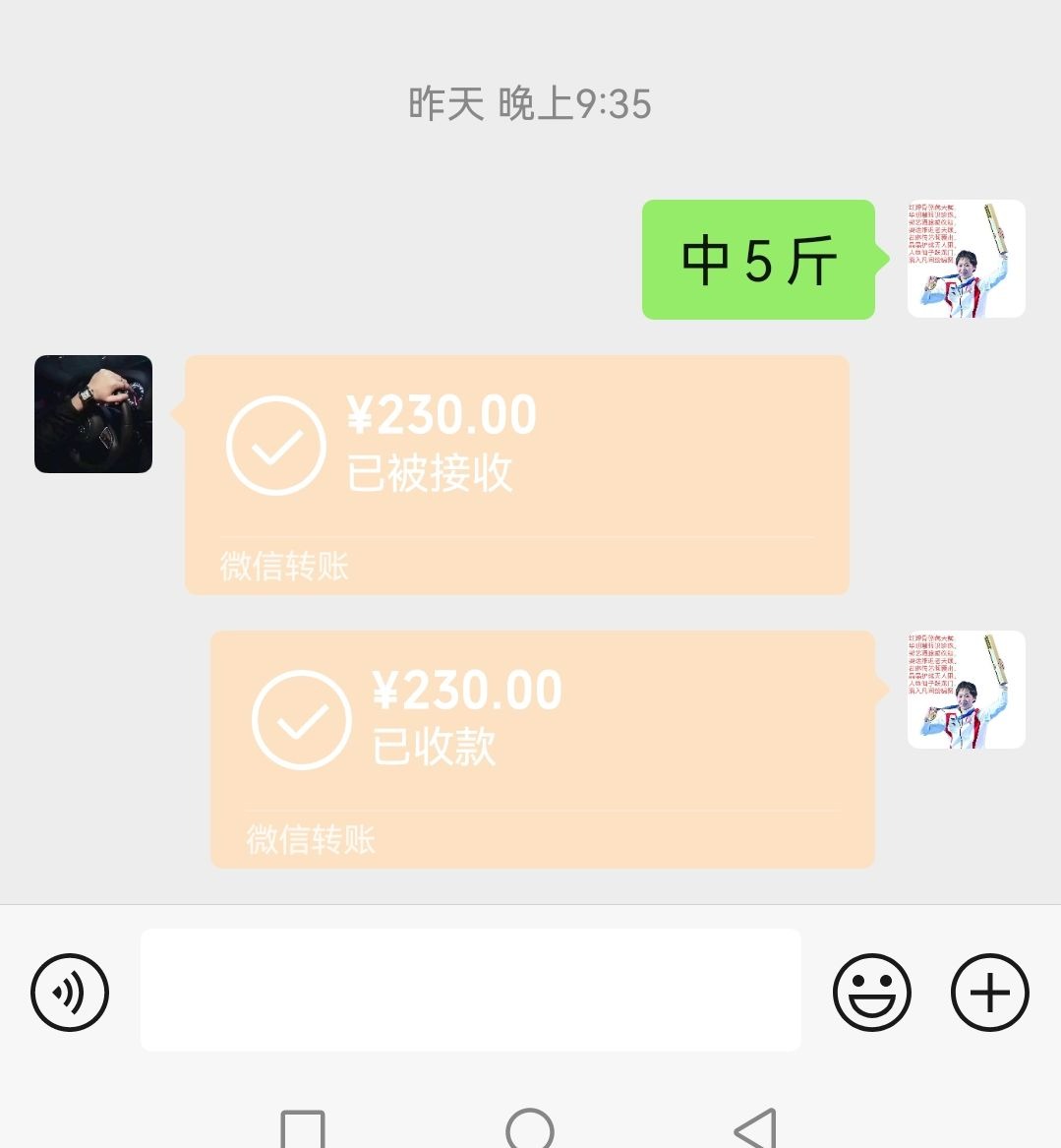View the contact's steering wheel avatar profile
1061x1148 pixels.
click(x=93, y=414)
